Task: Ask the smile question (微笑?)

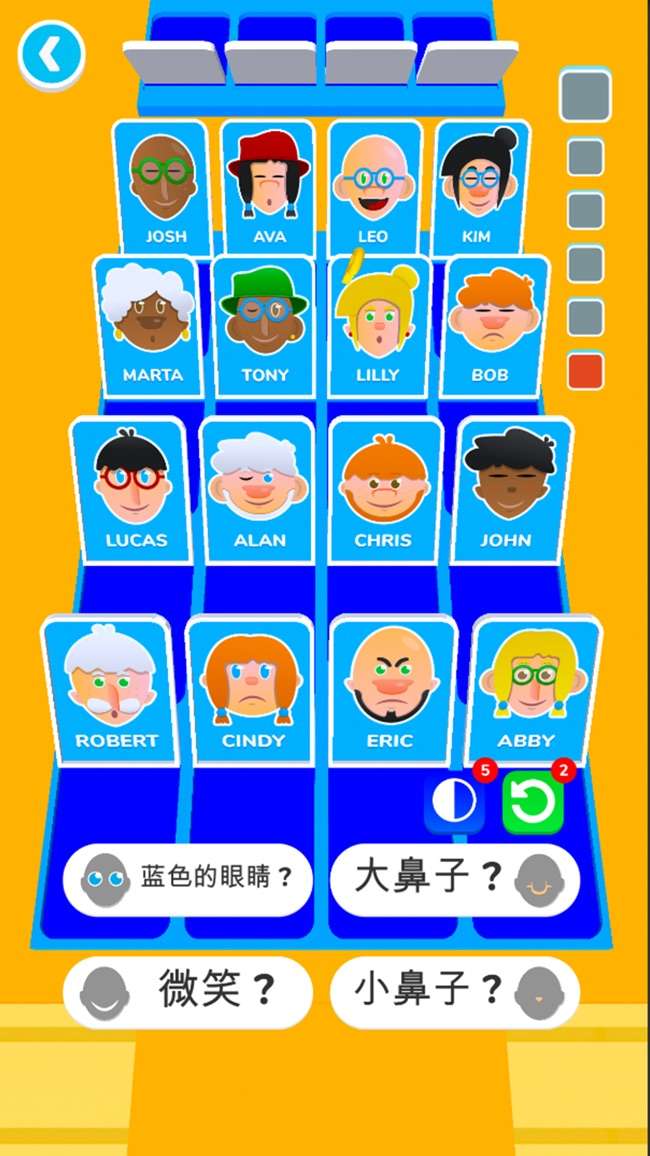Action: [188, 991]
